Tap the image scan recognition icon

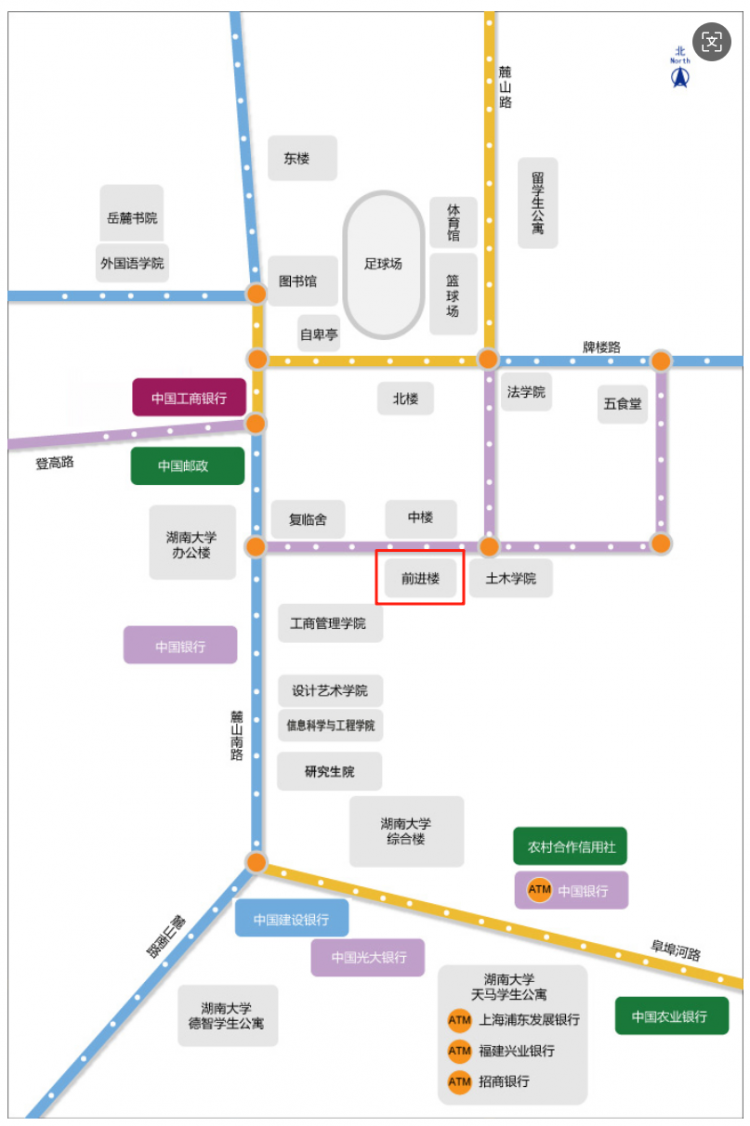pos(711,41)
